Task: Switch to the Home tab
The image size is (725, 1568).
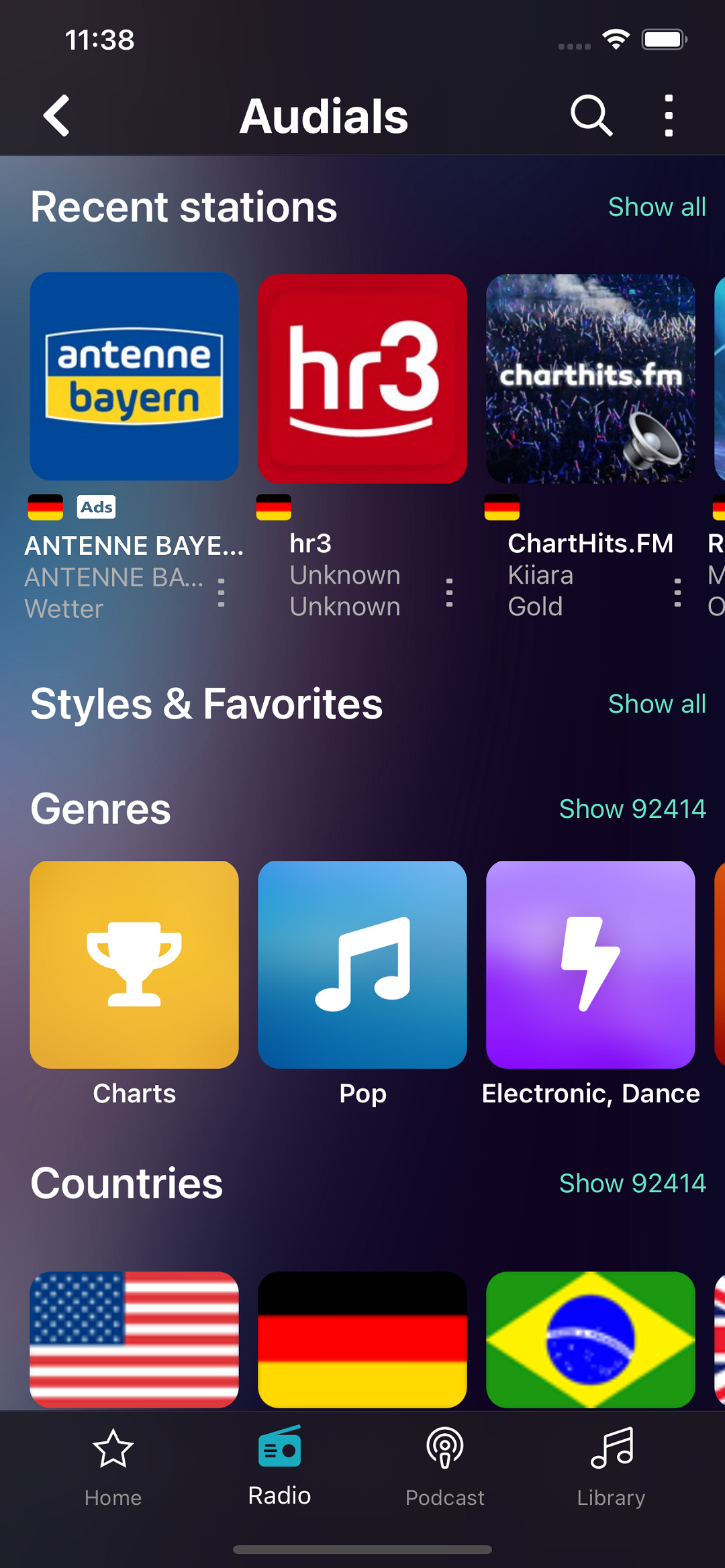Action: click(x=113, y=1467)
